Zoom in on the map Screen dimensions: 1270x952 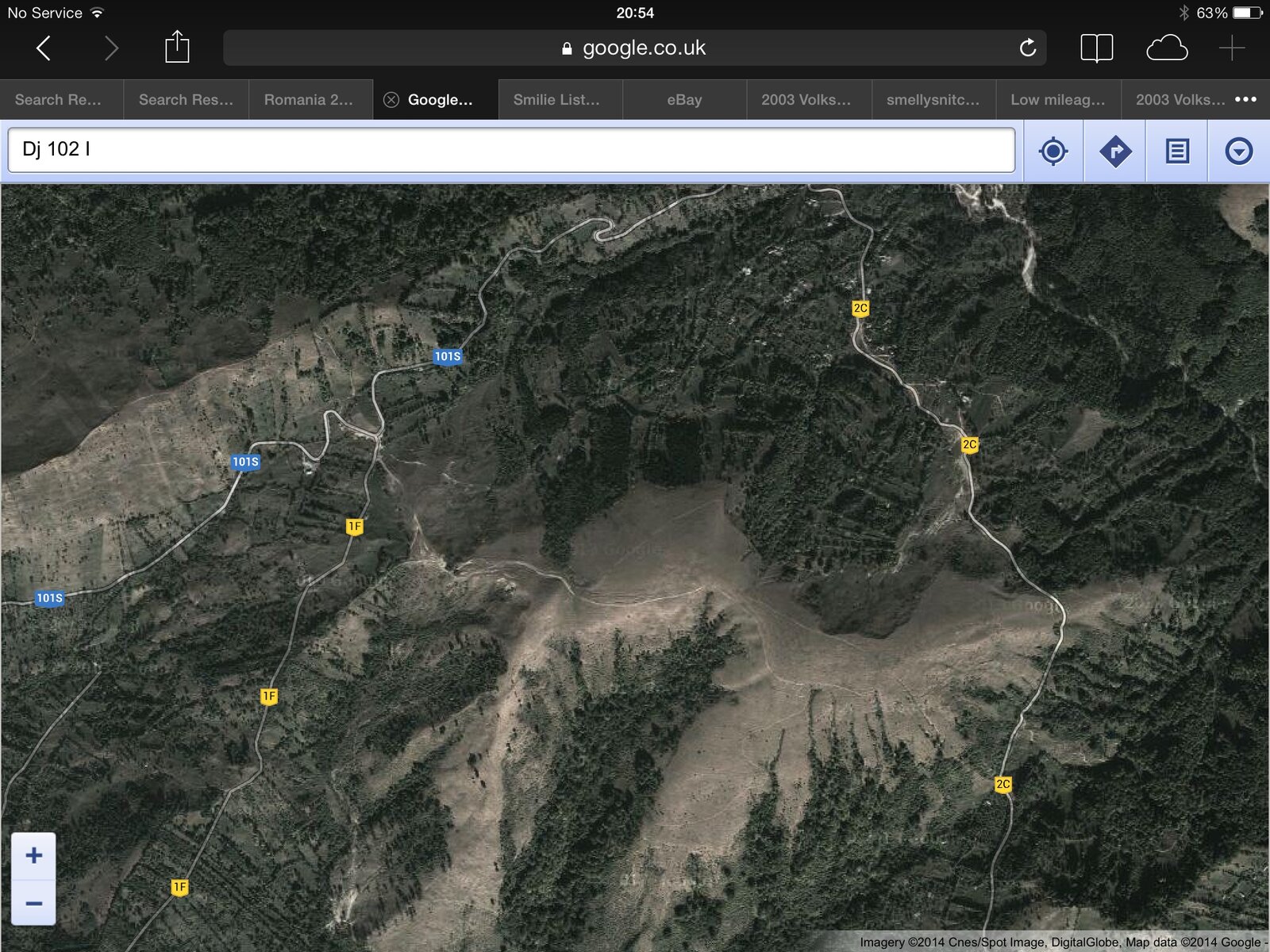tap(33, 855)
